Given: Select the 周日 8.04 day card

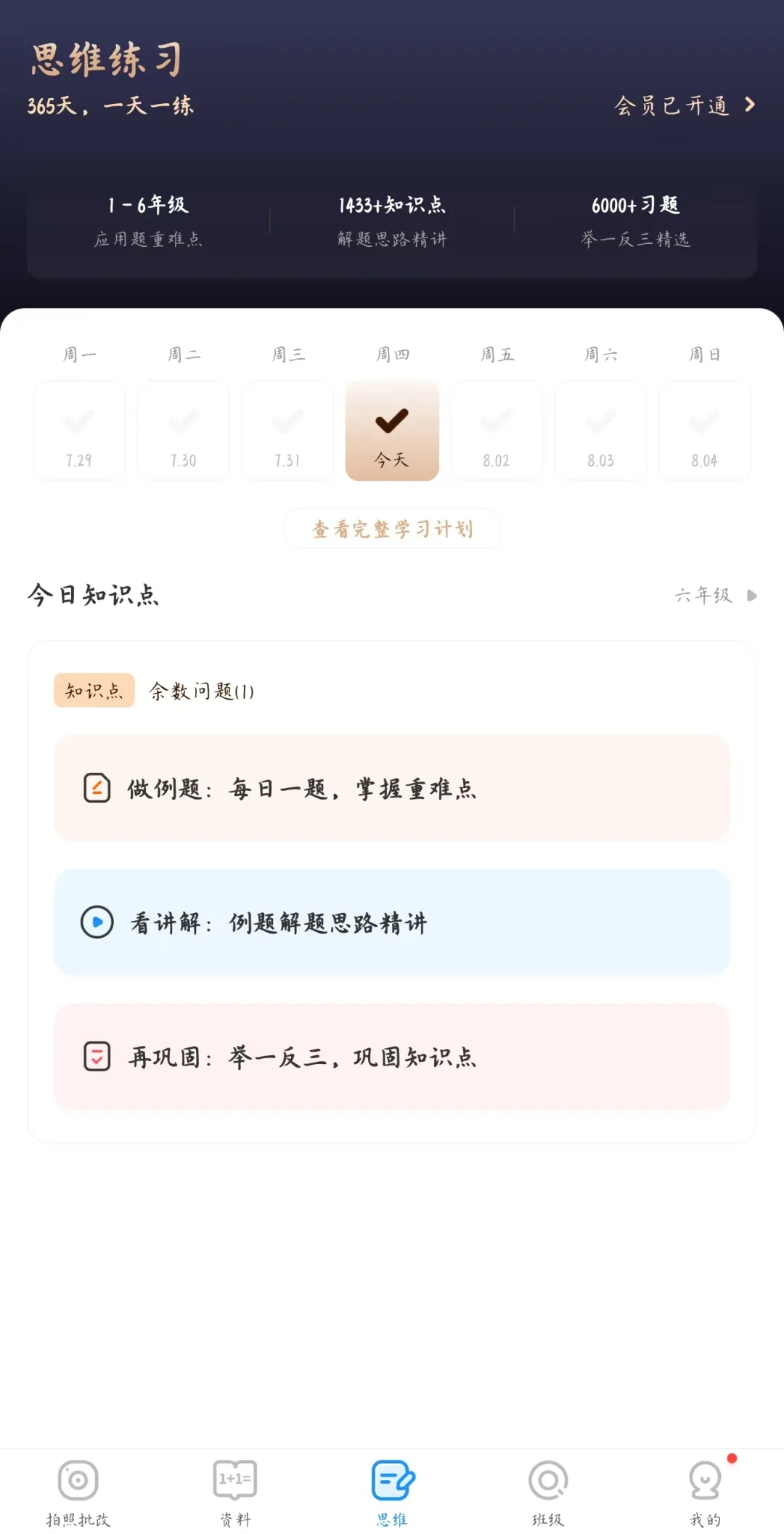Looking at the screenshot, I should pyautogui.click(x=705, y=430).
